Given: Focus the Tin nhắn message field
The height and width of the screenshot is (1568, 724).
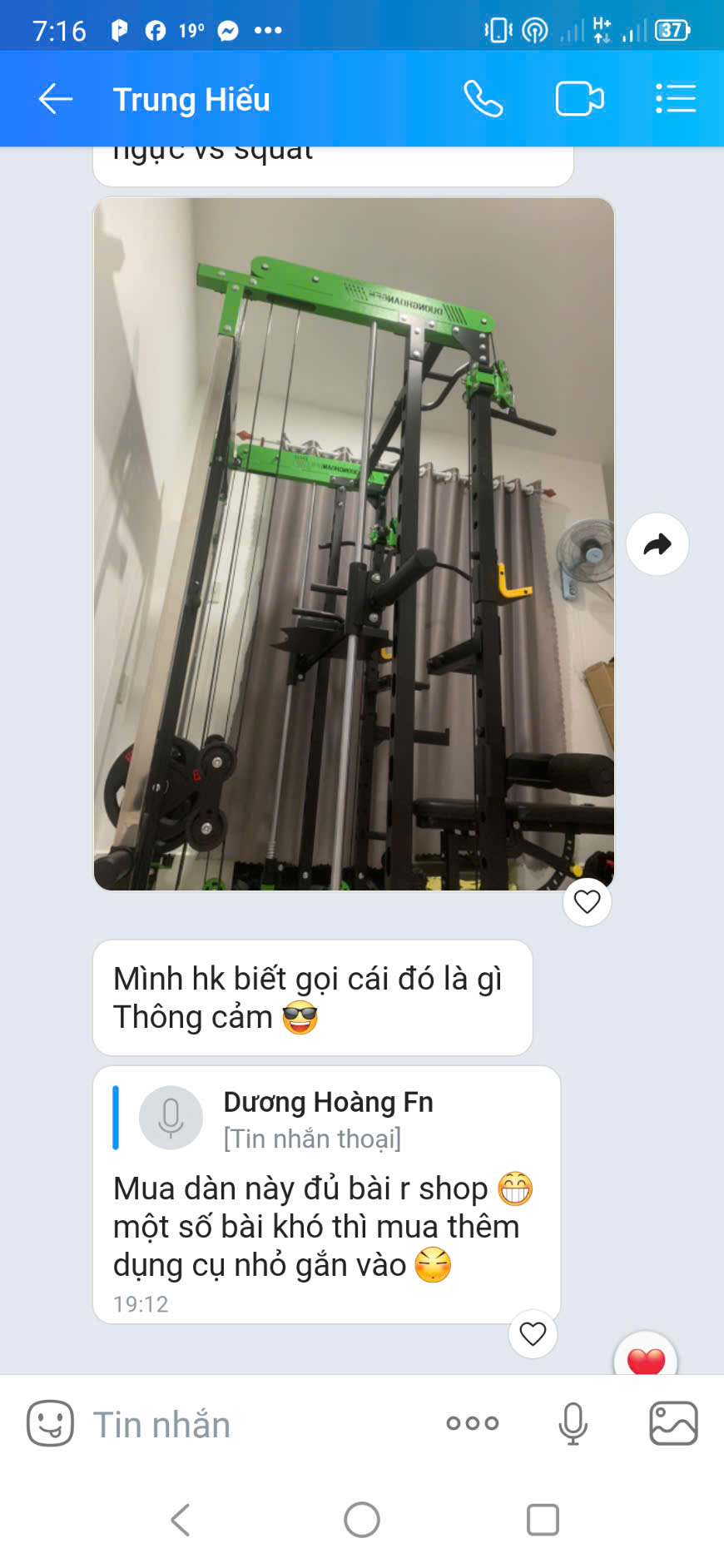Looking at the screenshot, I should [250, 1424].
